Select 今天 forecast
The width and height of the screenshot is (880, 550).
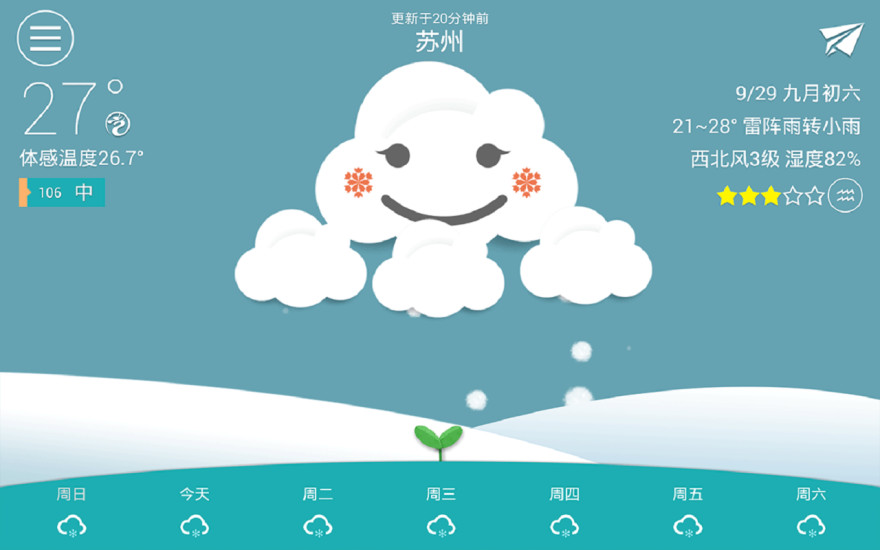[x=195, y=512]
